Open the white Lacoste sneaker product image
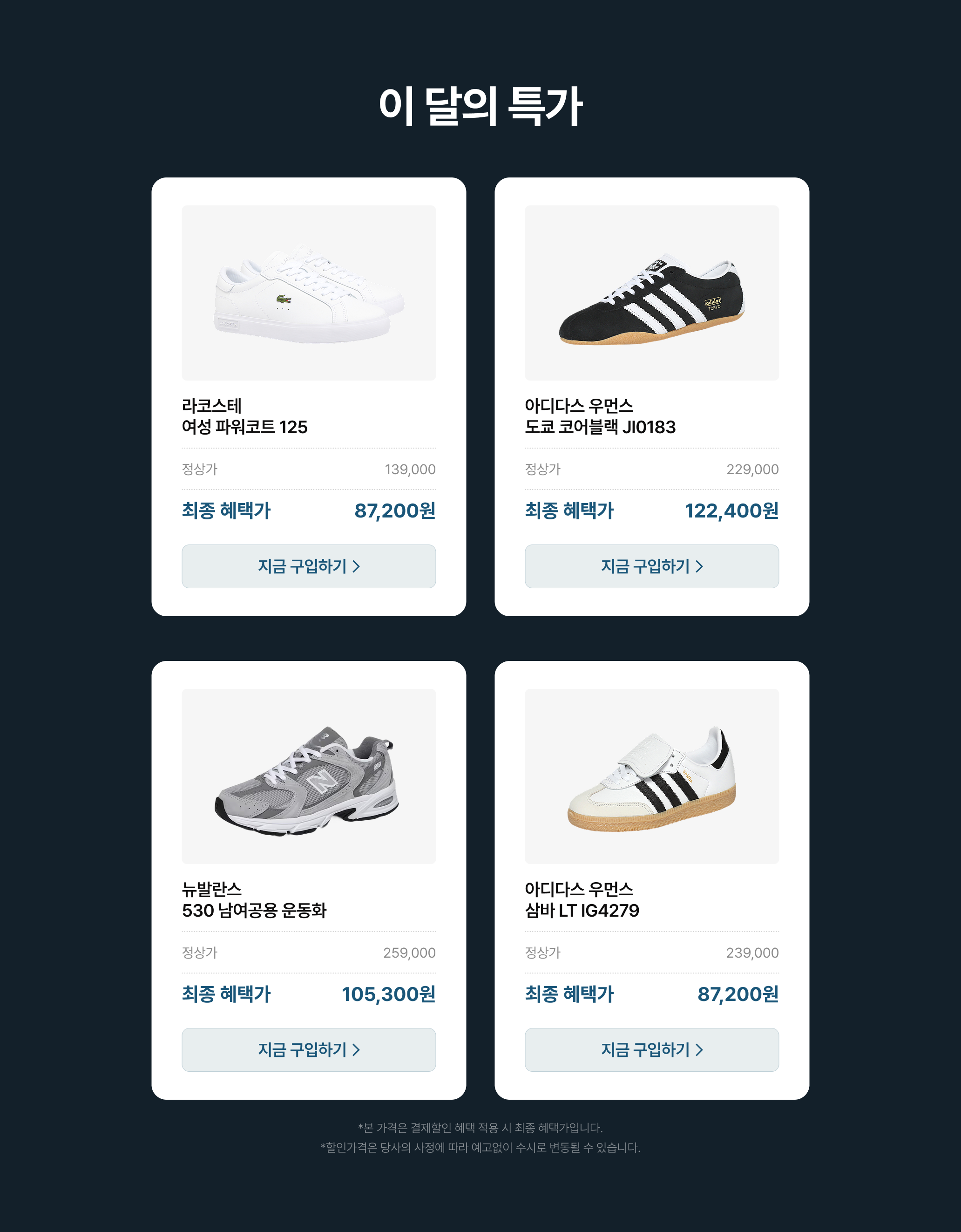The image size is (961, 1232). tap(309, 293)
